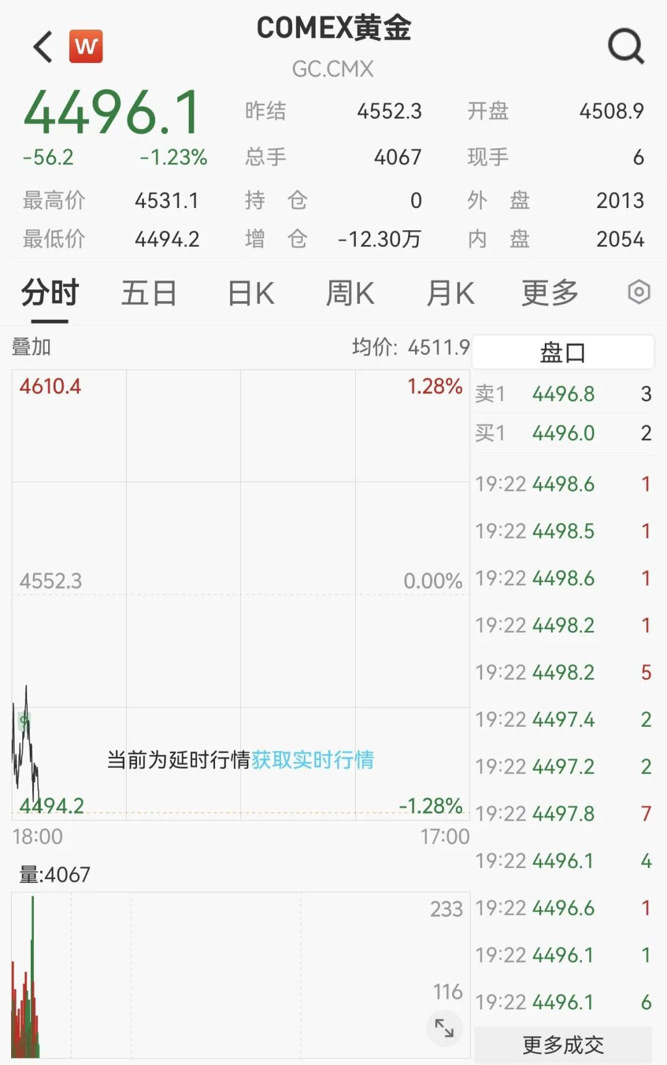
Task: Show the 月K chart tab
Action: click(x=449, y=293)
